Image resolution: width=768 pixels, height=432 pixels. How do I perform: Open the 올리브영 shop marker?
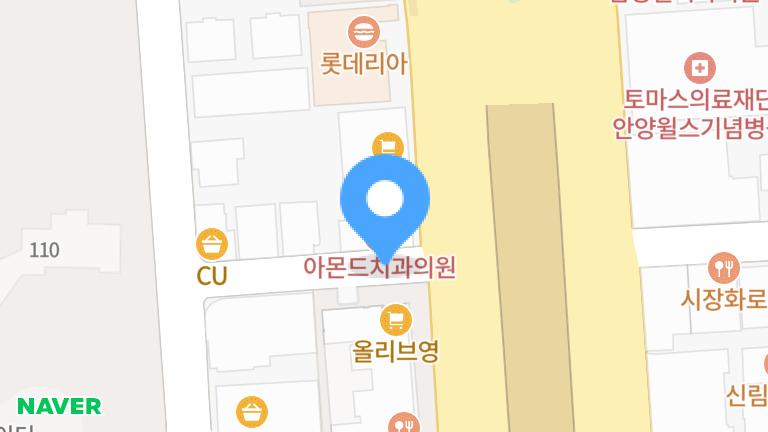(396, 320)
